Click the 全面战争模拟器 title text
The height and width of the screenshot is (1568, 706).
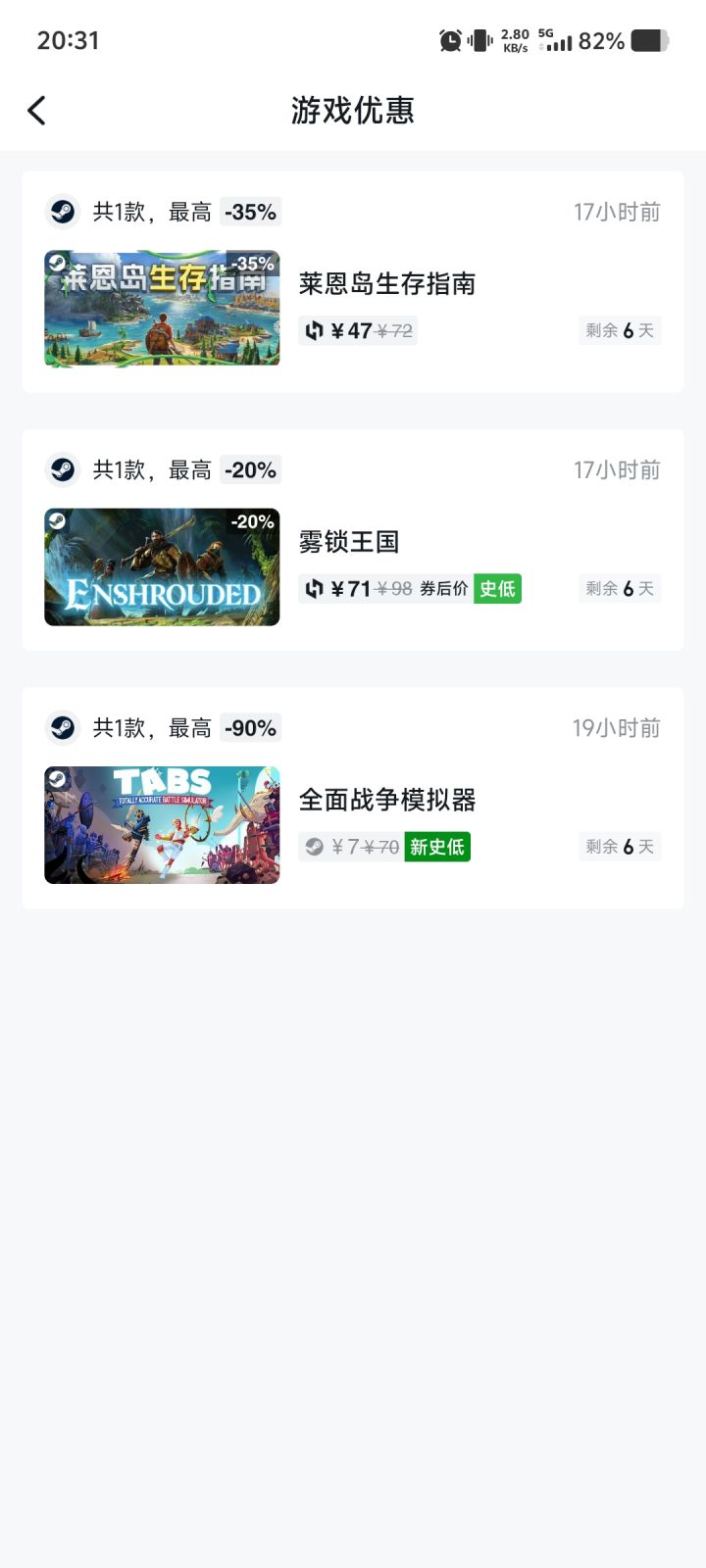pos(388,800)
